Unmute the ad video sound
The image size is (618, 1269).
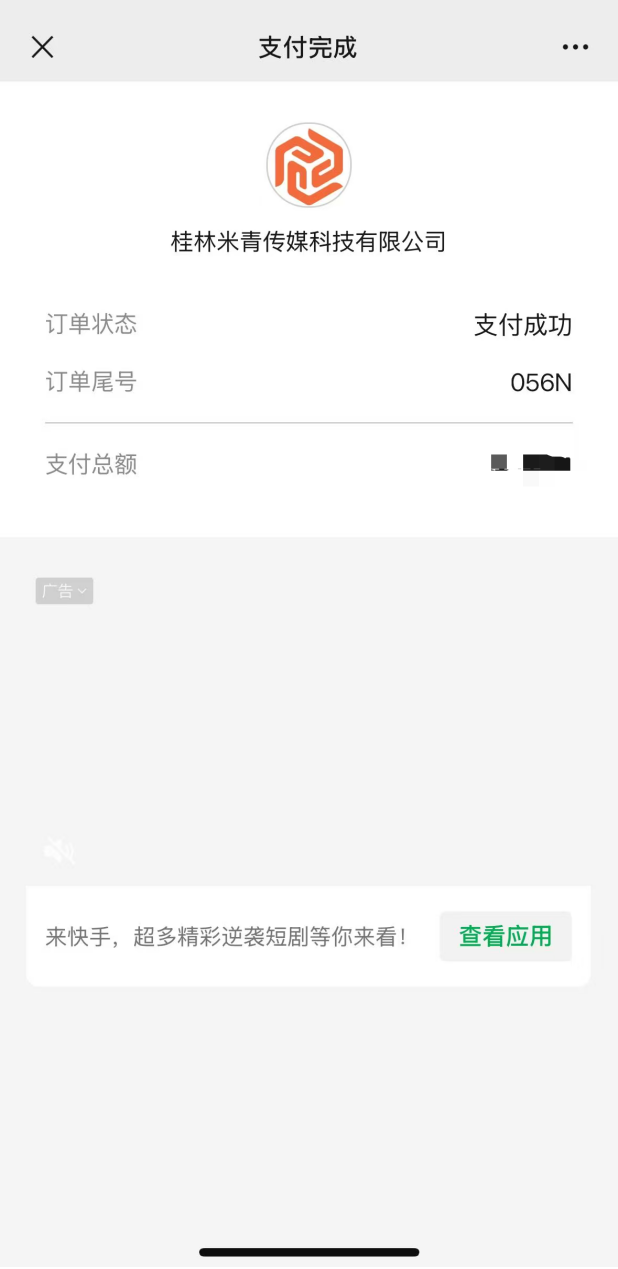59,851
